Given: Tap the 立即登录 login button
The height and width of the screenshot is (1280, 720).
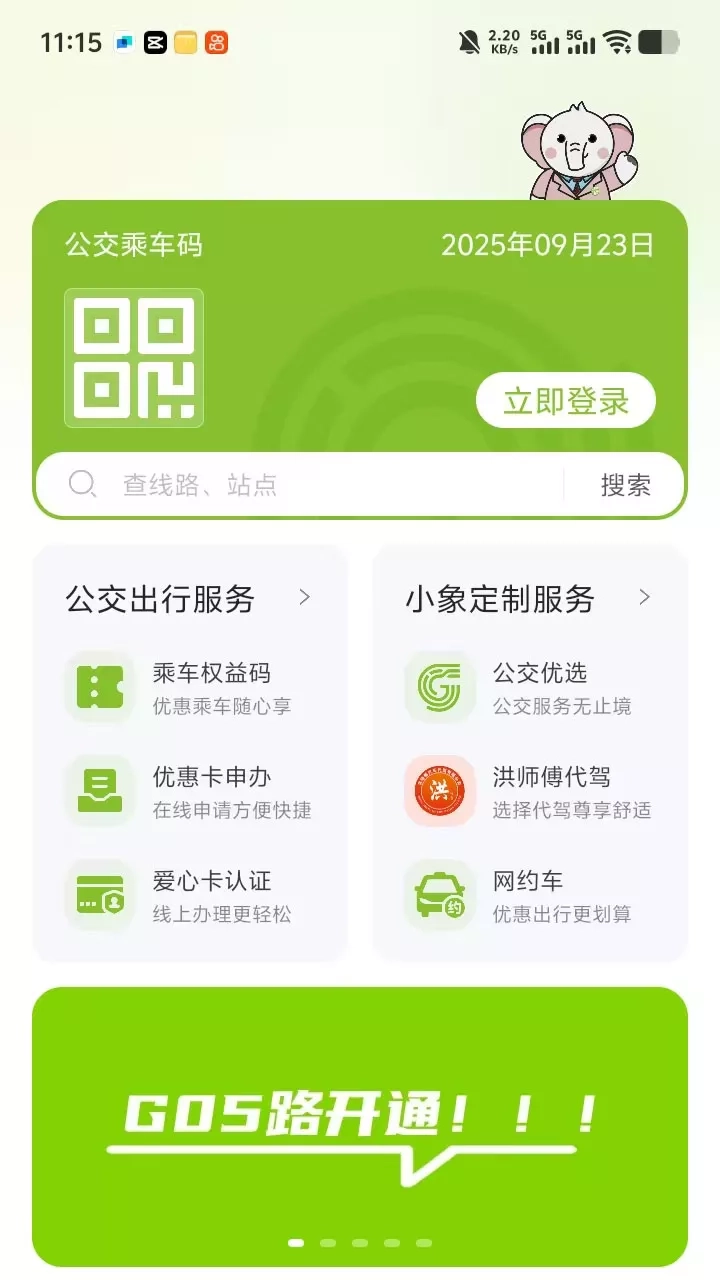Looking at the screenshot, I should 565,401.
